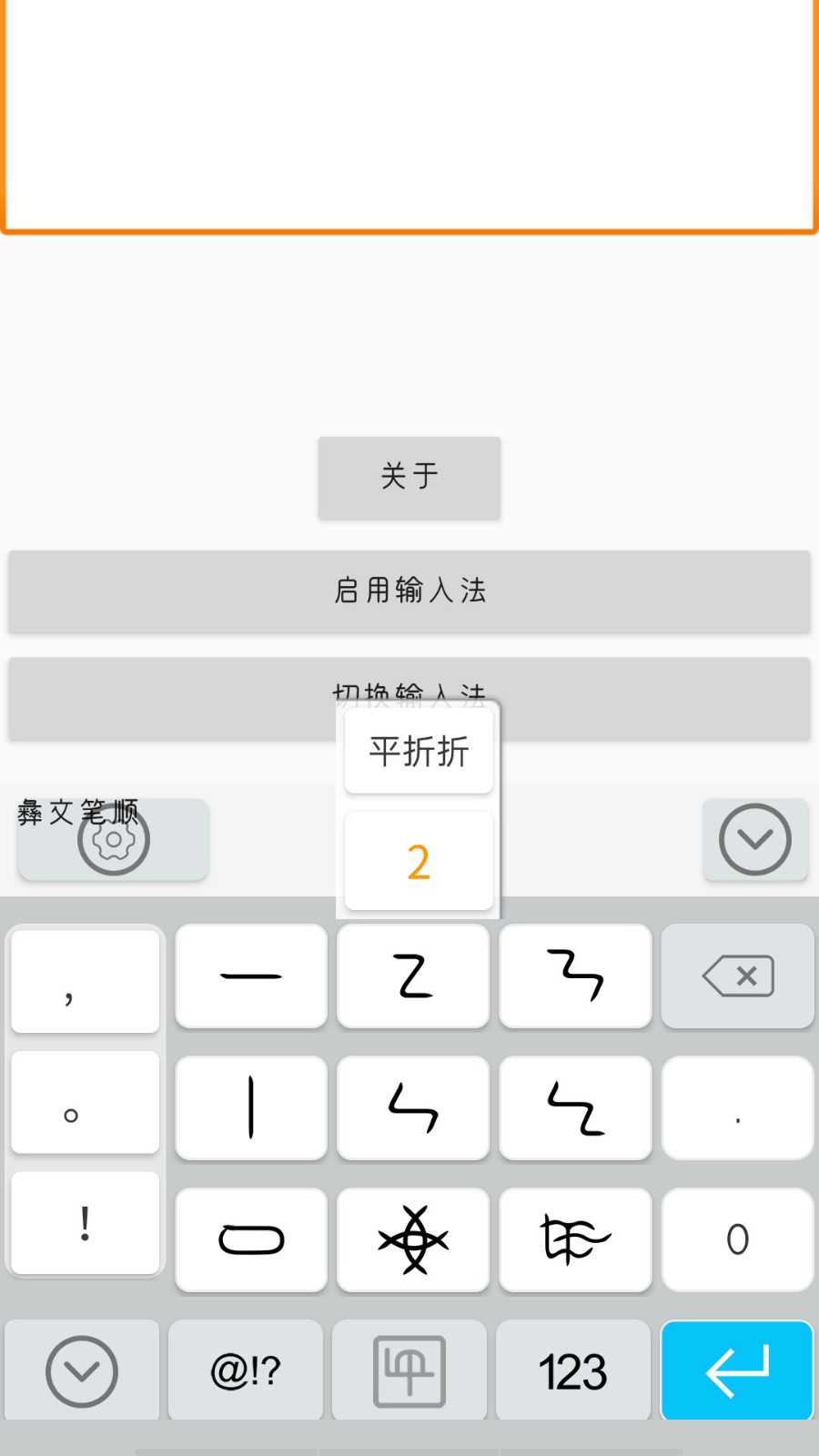Viewport: 819px width, 1456px height.
Task: Tap the blue enter key
Action: tap(737, 1370)
